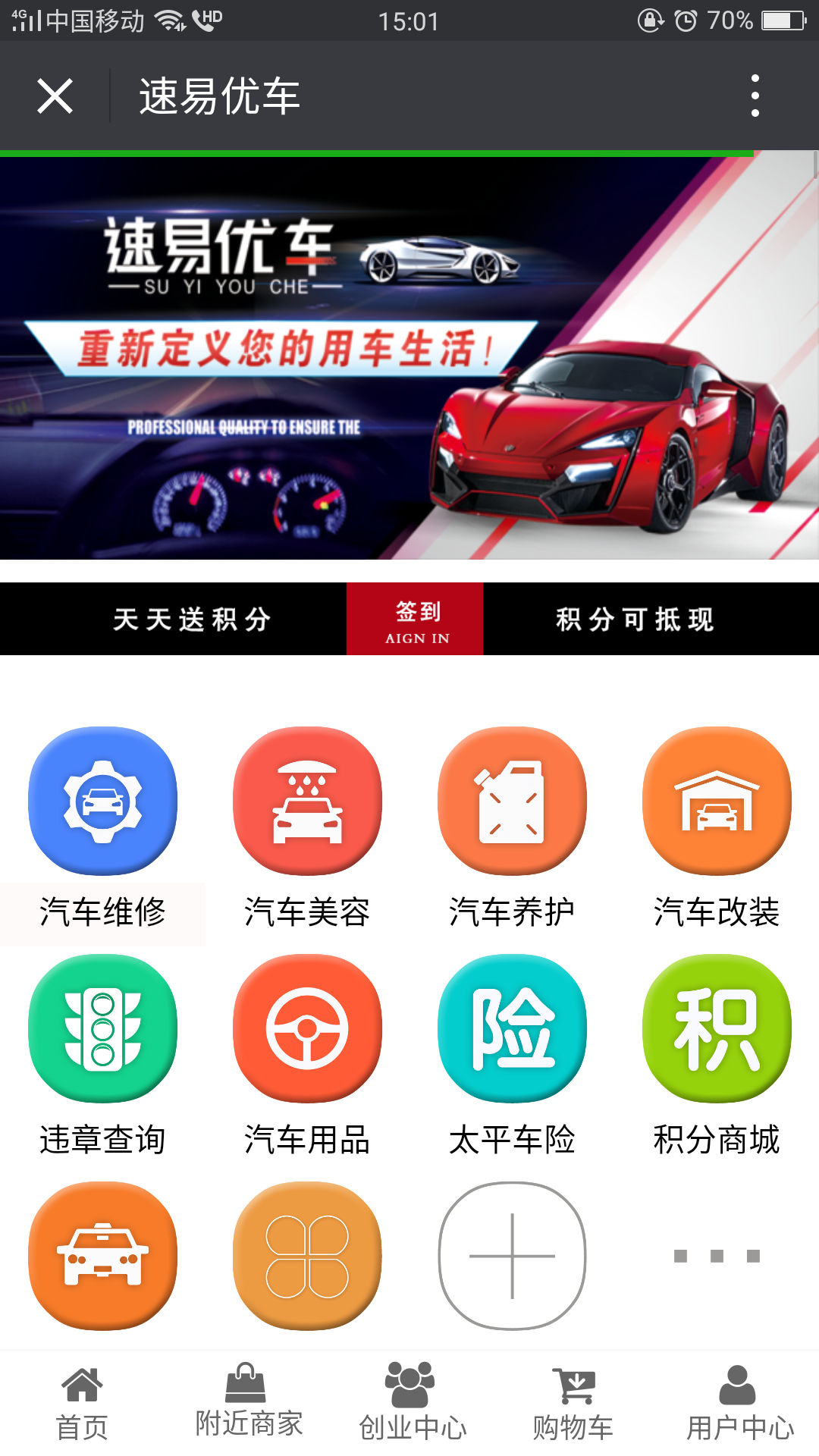Tap the plus icon tile

click(x=512, y=1256)
